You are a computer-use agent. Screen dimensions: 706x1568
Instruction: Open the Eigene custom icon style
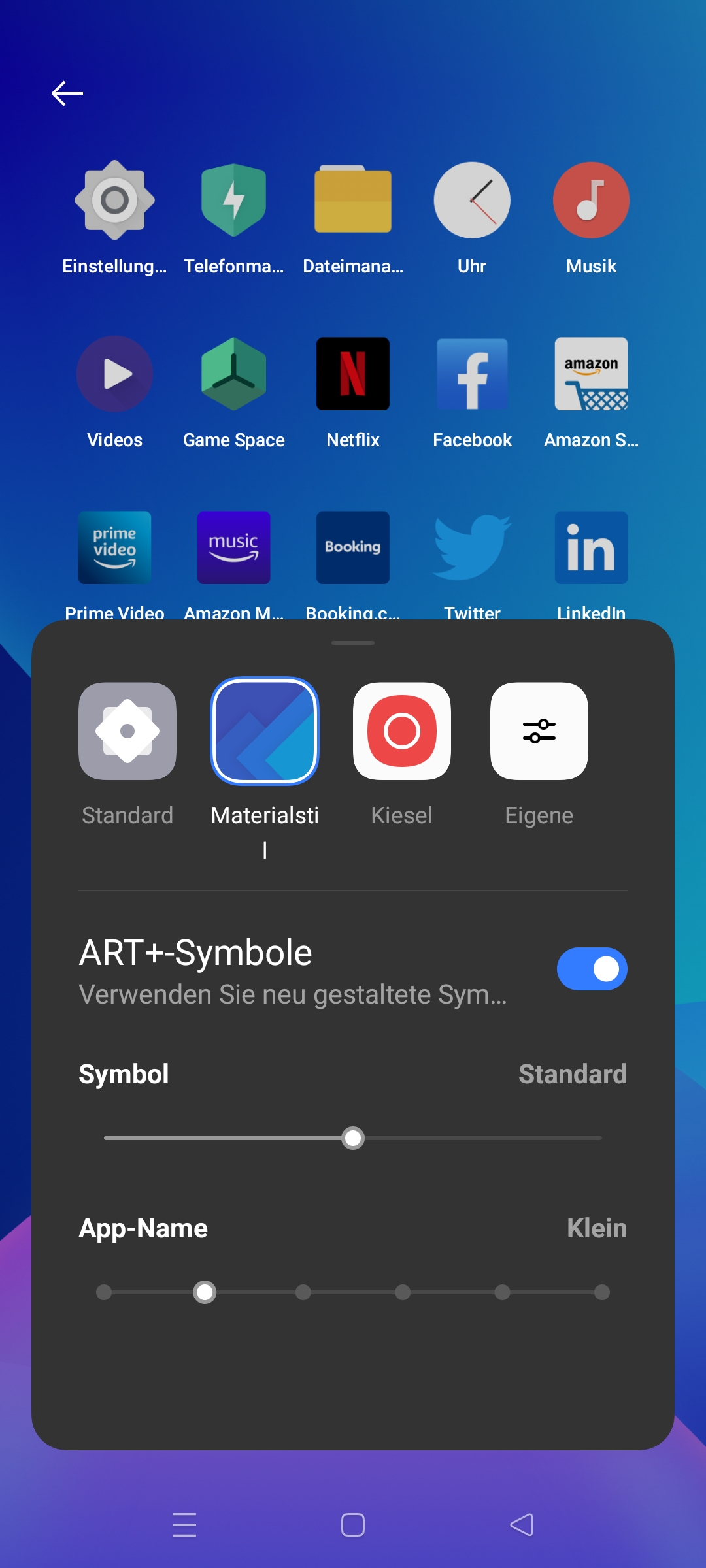tap(539, 731)
